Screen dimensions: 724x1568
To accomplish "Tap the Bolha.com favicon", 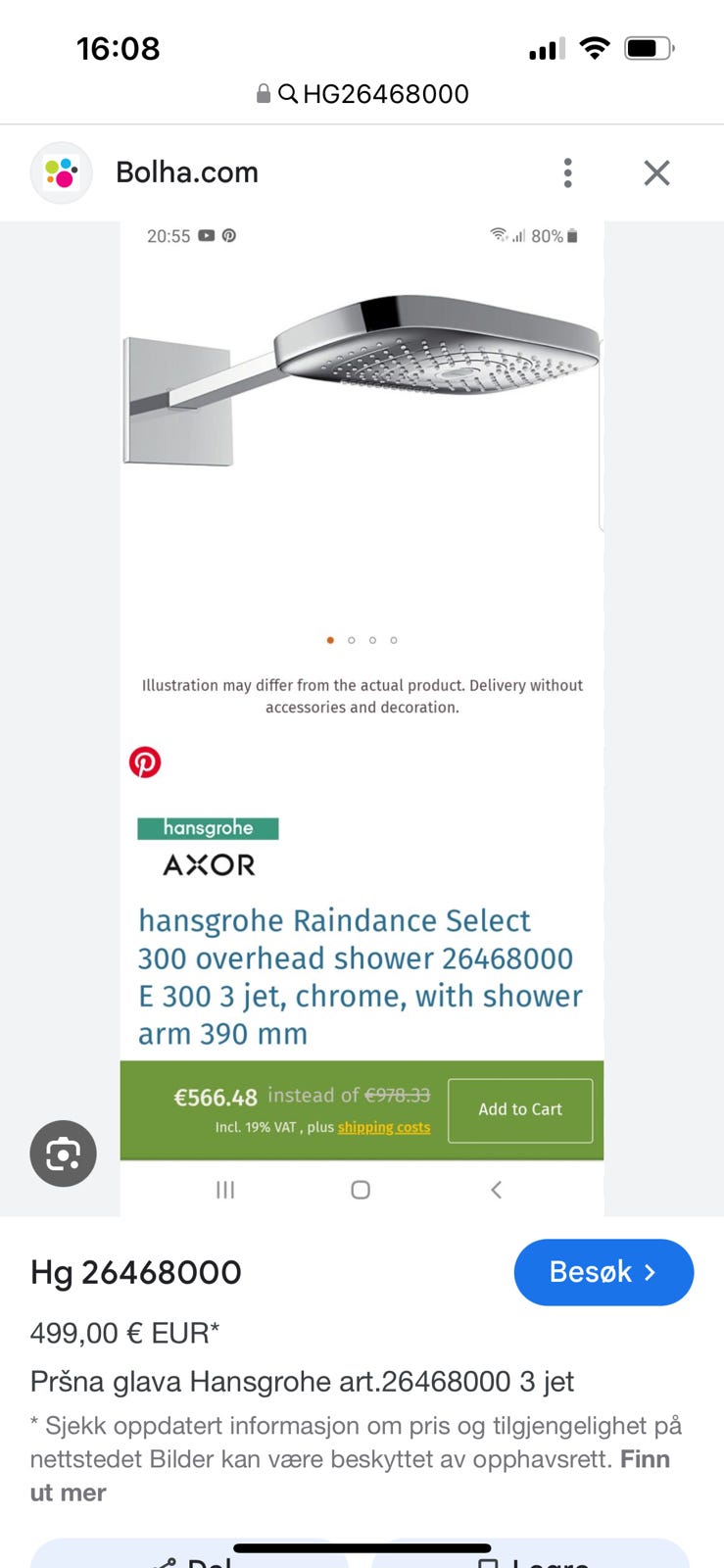I will [x=61, y=171].
